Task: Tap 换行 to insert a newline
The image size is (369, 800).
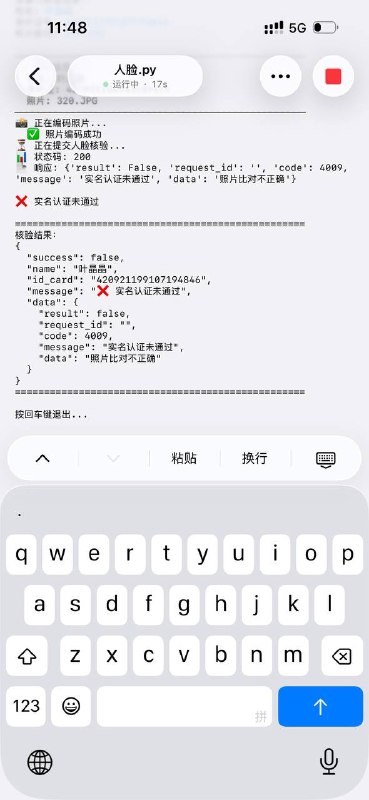Action: (x=255, y=458)
